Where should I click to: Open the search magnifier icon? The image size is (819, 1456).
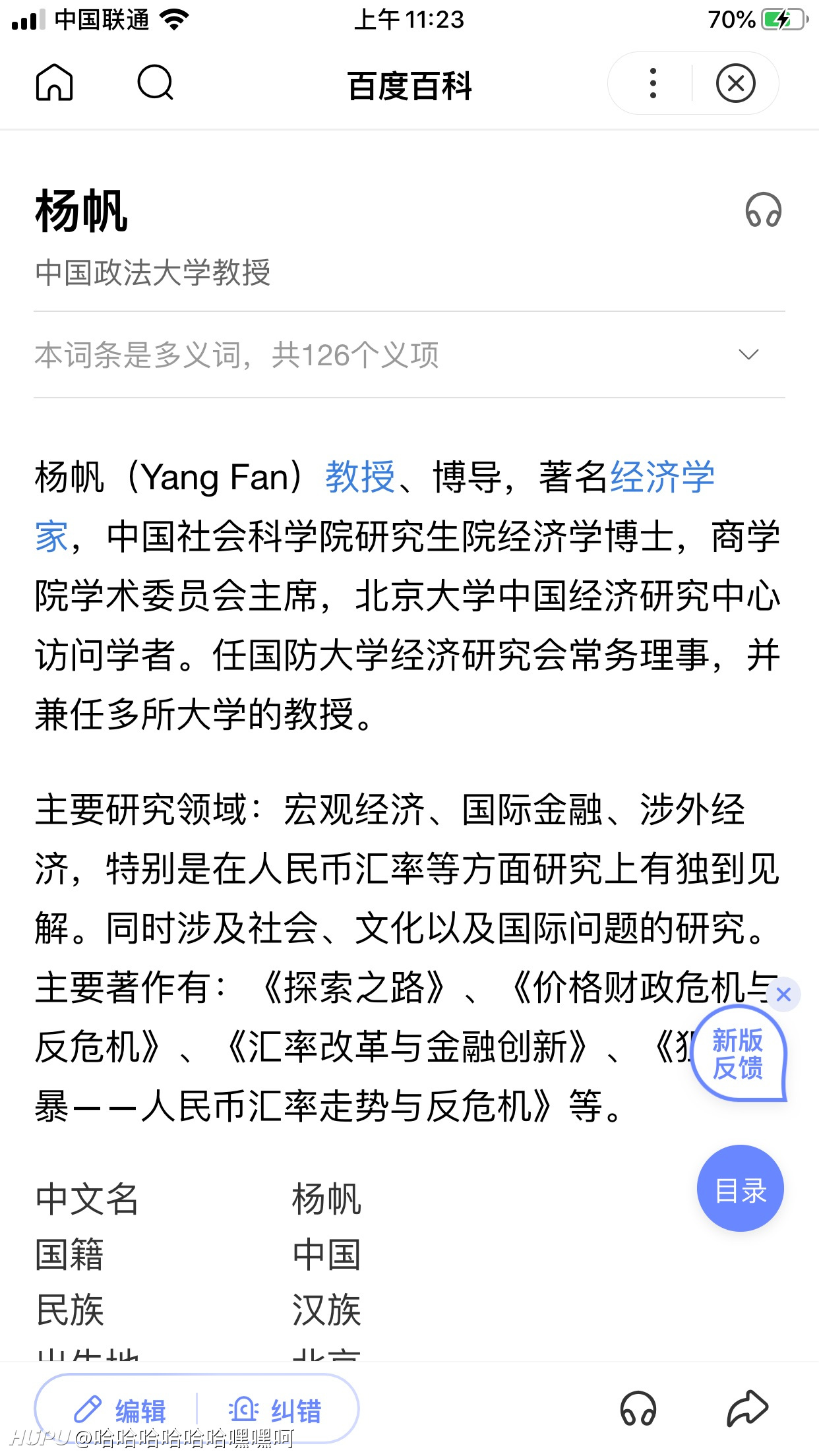(156, 83)
